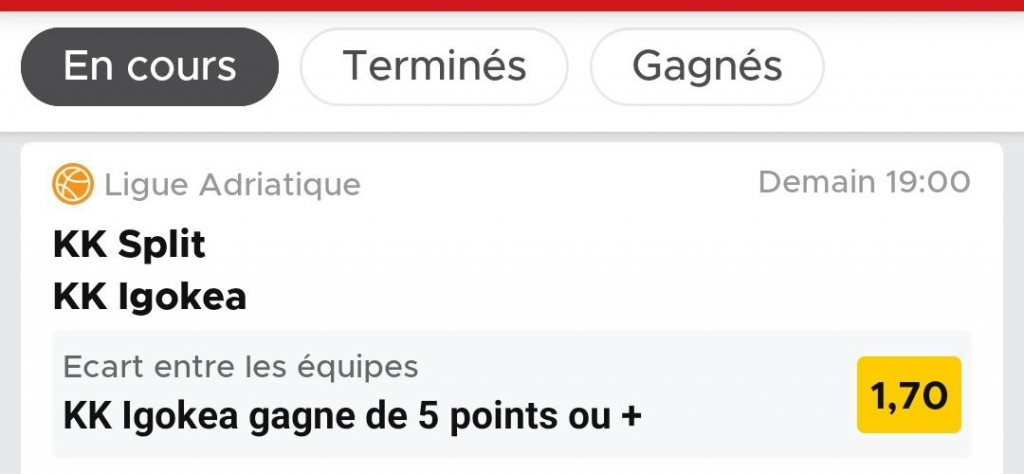
Task: Show the Gagnés bets
Action: point(707,67)
